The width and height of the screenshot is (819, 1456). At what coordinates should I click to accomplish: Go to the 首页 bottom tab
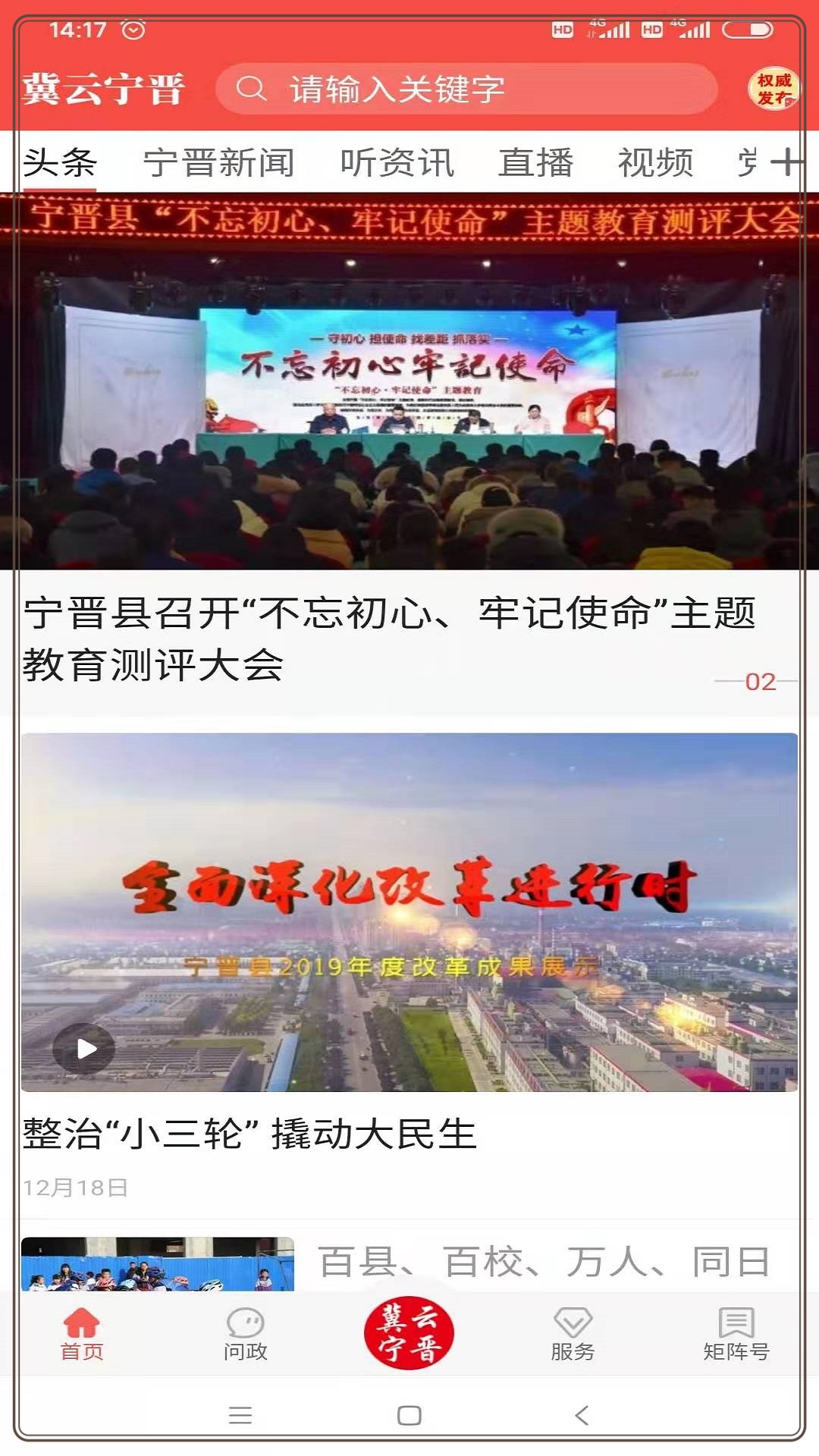82,1334
